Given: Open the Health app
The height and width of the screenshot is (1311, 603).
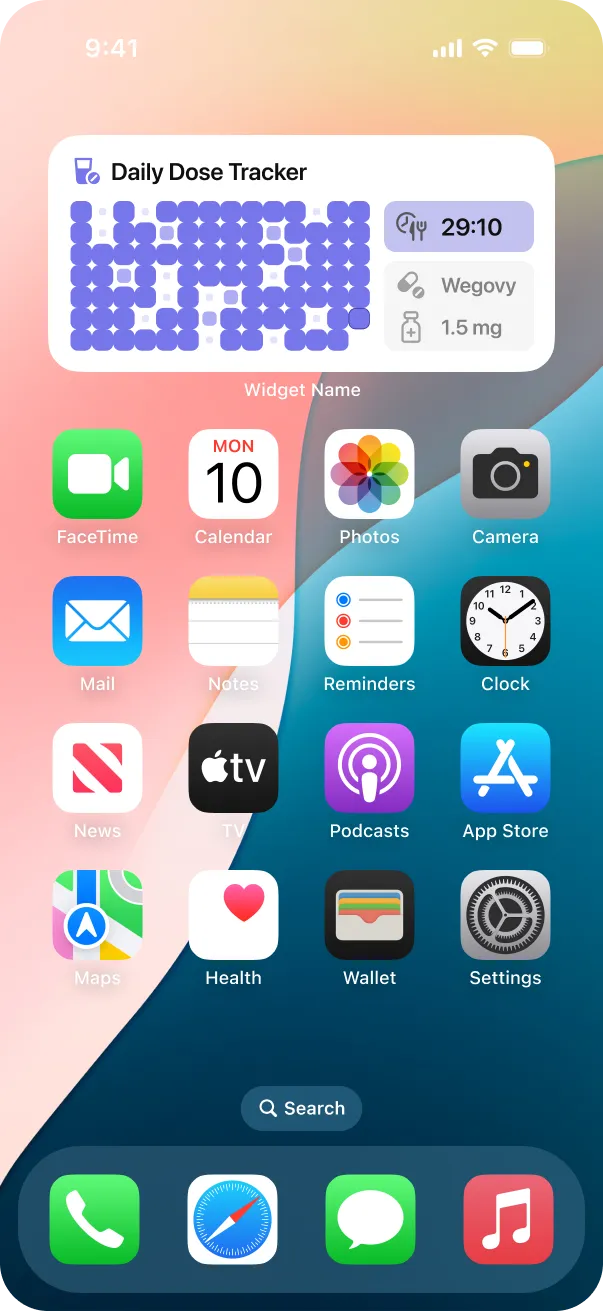Looking at the screenshot, I should (233, 915).
